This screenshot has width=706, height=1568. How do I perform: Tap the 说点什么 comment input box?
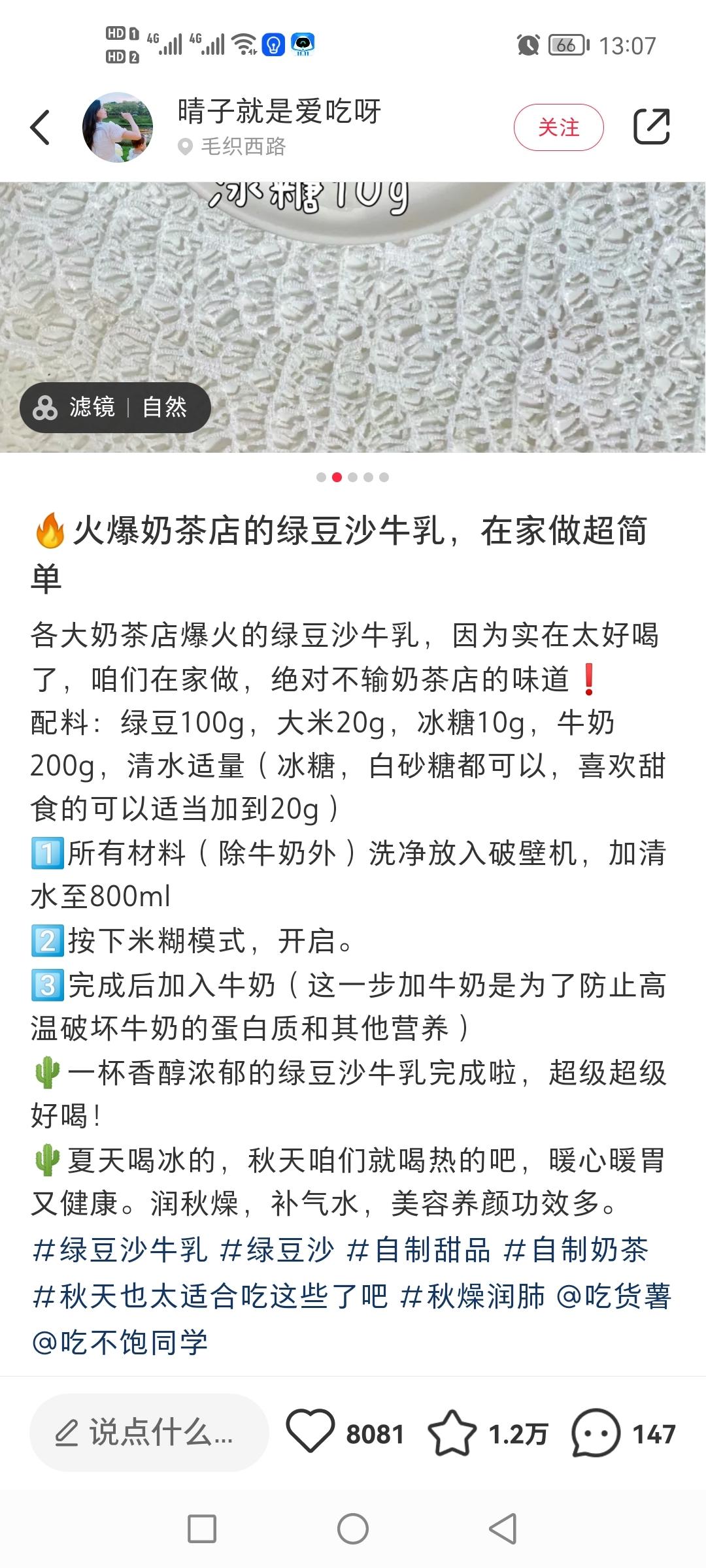click(x=149, y=1433)
